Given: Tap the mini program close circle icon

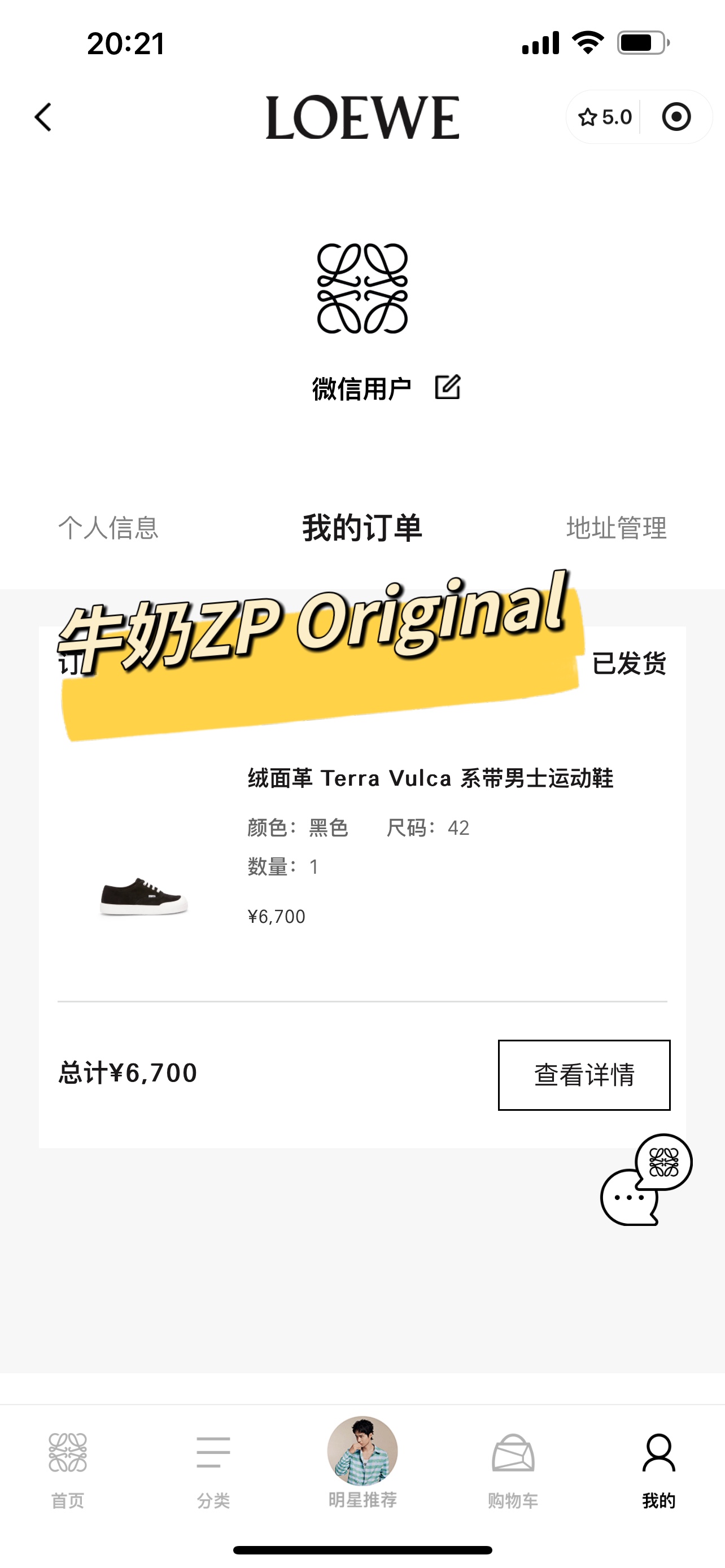Looking at the screenshot, I should [x=676, y=117].
